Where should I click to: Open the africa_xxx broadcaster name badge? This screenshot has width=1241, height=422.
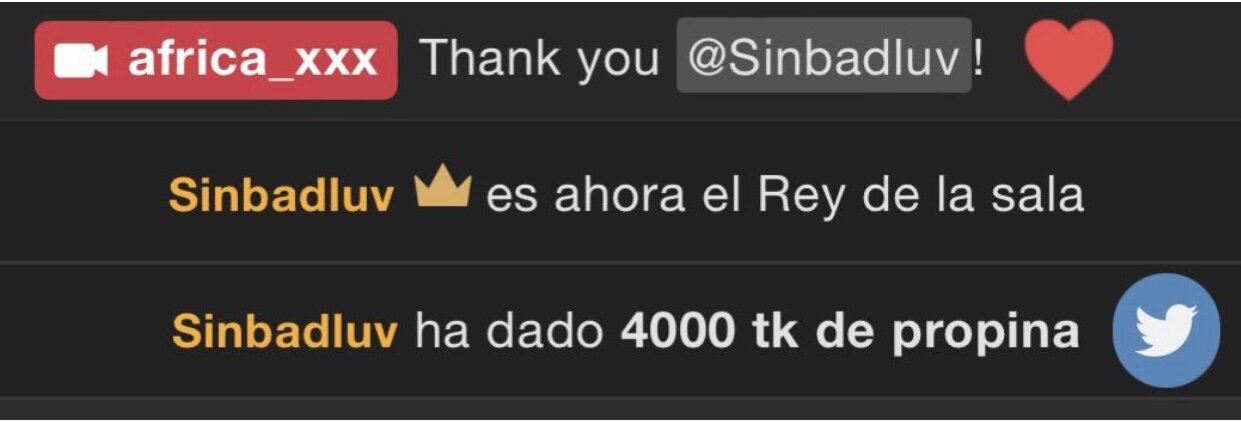pos(216,60)
